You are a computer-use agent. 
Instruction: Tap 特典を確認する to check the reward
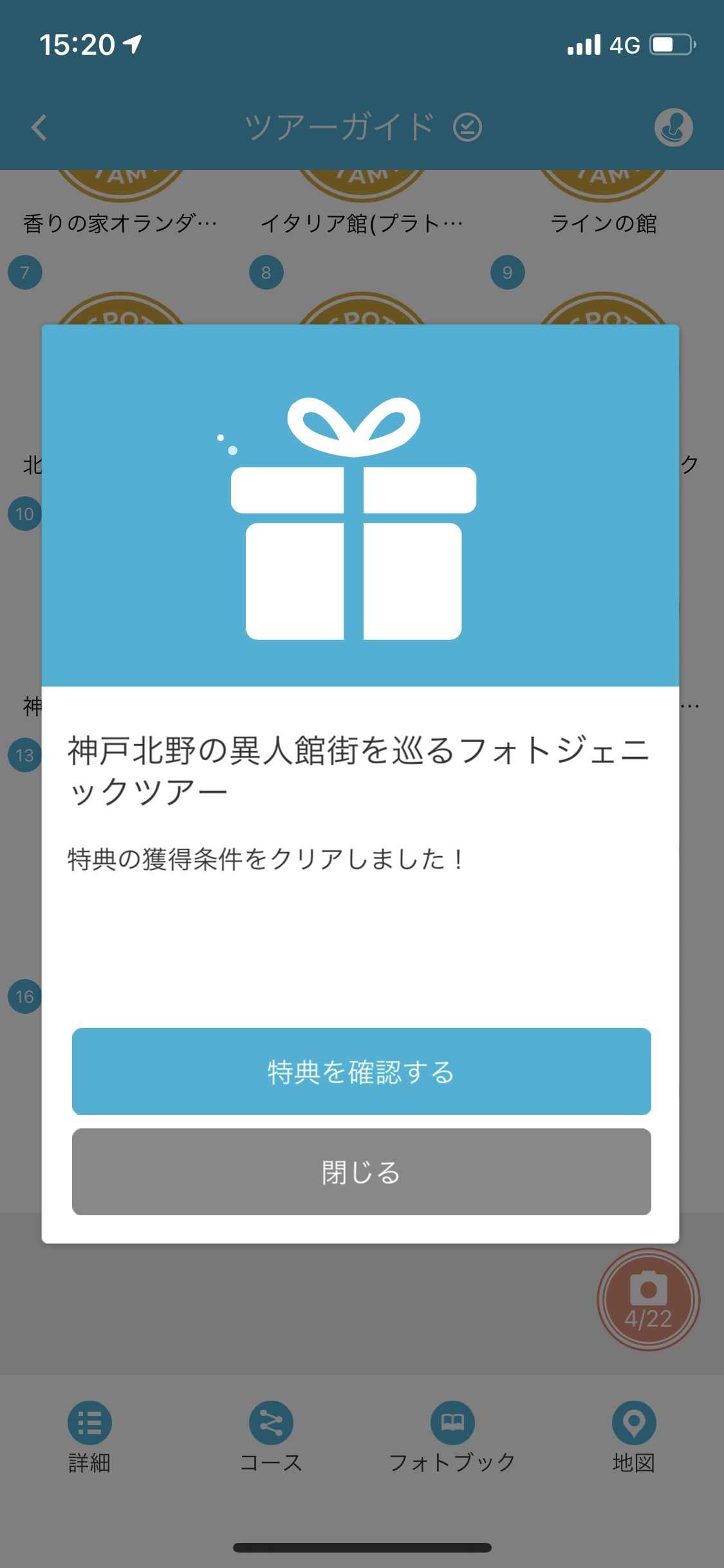[361, 1071]
